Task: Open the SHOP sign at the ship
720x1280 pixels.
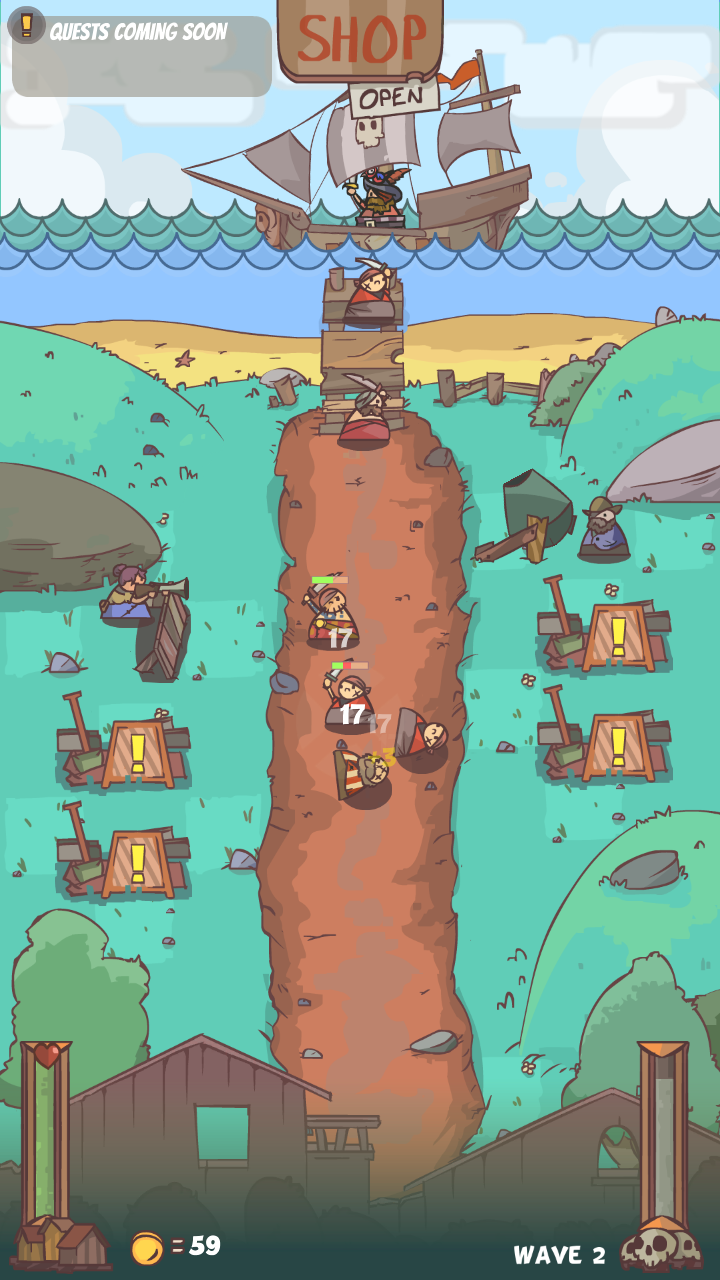Action: click(360, 40)
